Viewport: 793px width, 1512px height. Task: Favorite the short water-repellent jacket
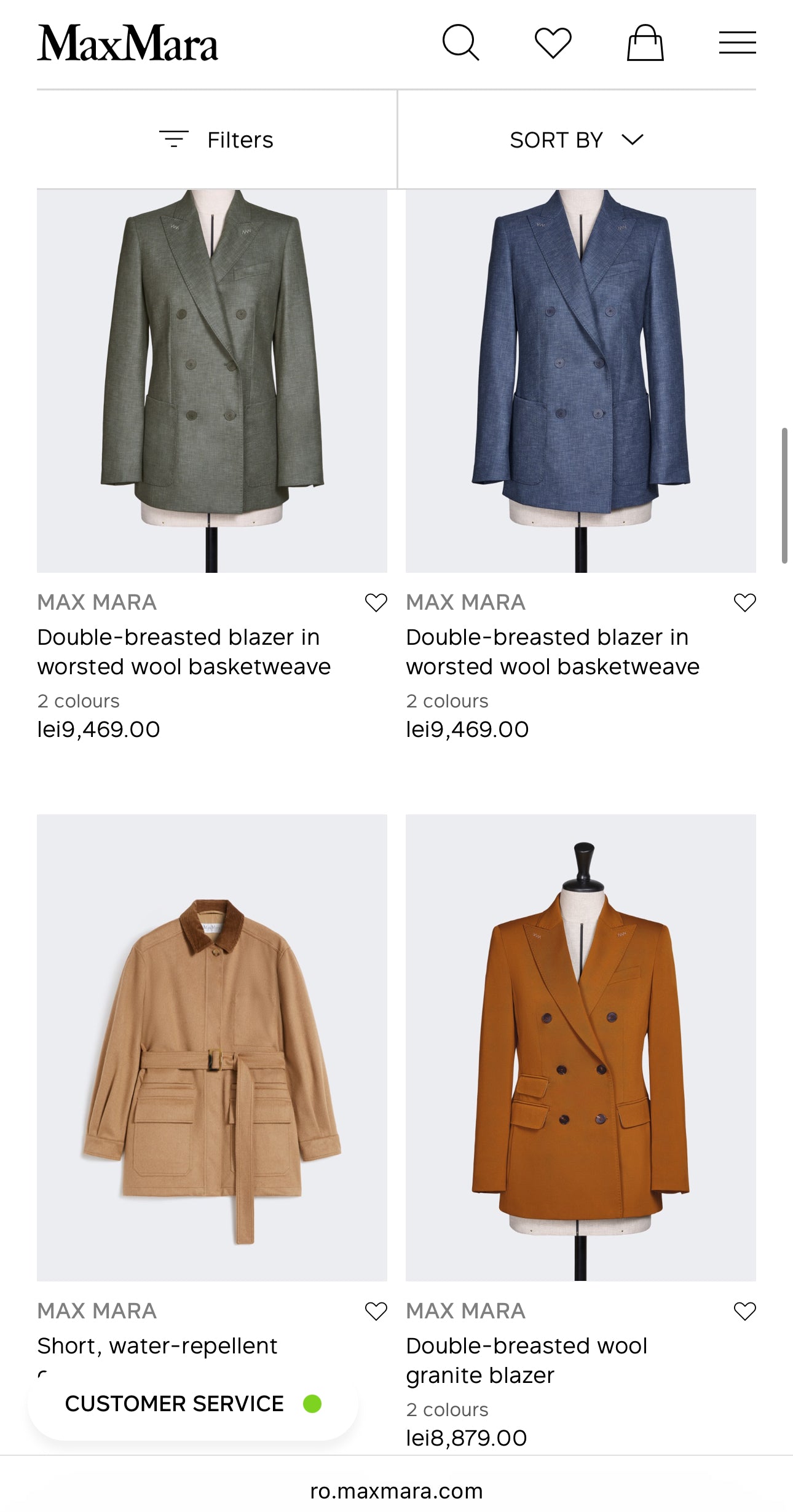pyautogui.click(x=376, y=1311)
